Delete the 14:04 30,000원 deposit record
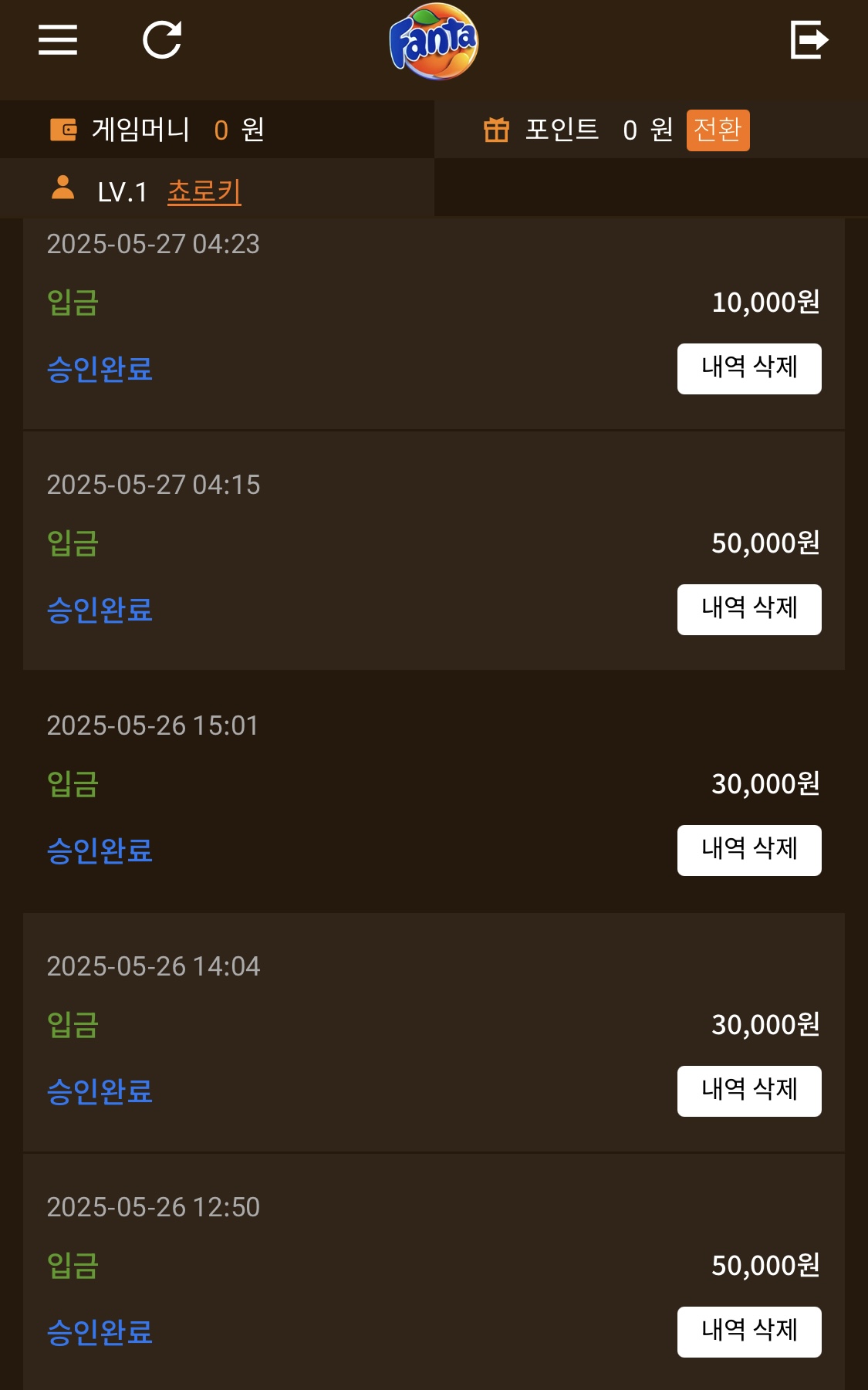Viewport: 868px width, 1390px height. pyautogui.click(x=749, y=1091)
